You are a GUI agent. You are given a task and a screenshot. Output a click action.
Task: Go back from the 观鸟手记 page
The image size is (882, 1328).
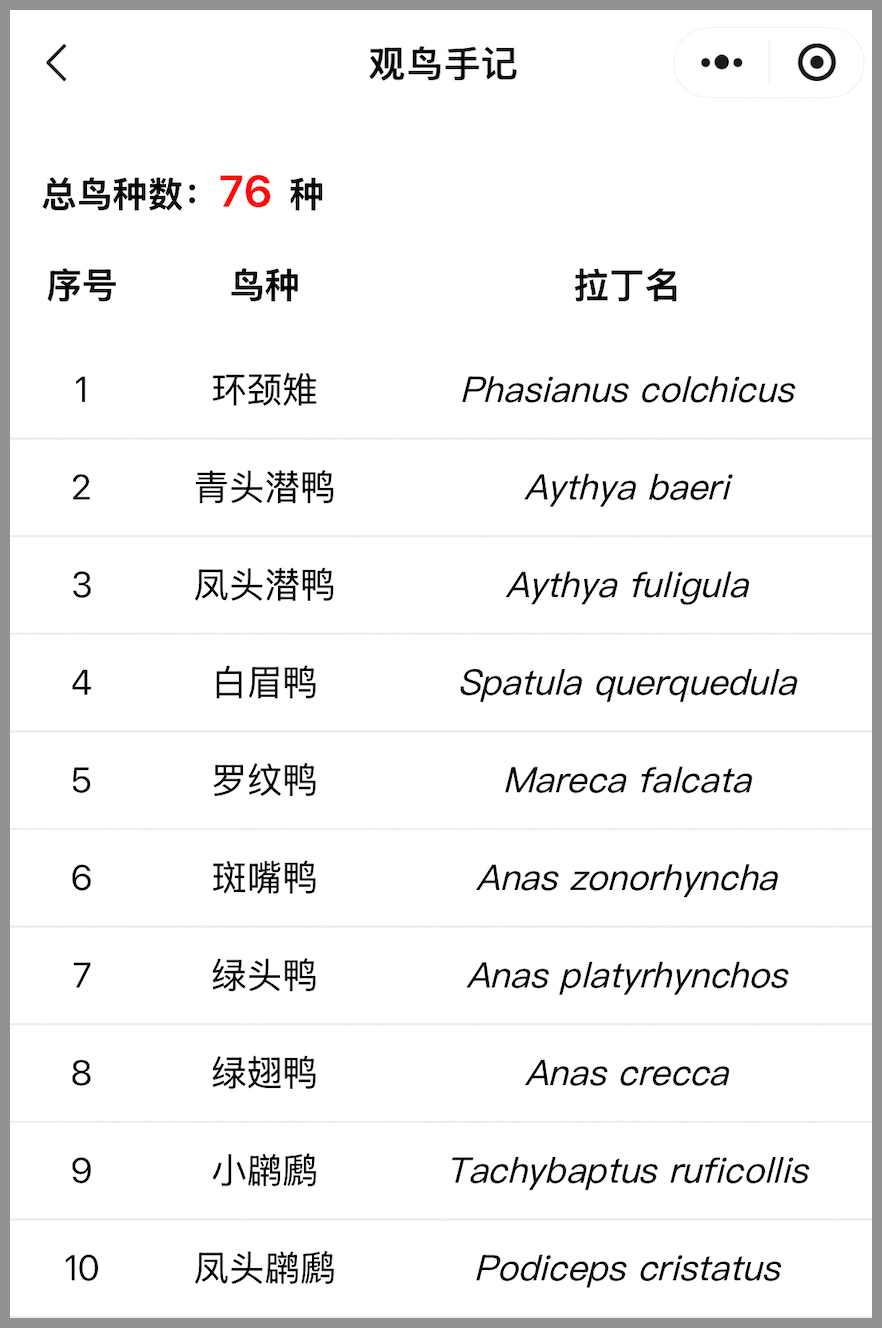pyautogui.click(x=57, y=63)
